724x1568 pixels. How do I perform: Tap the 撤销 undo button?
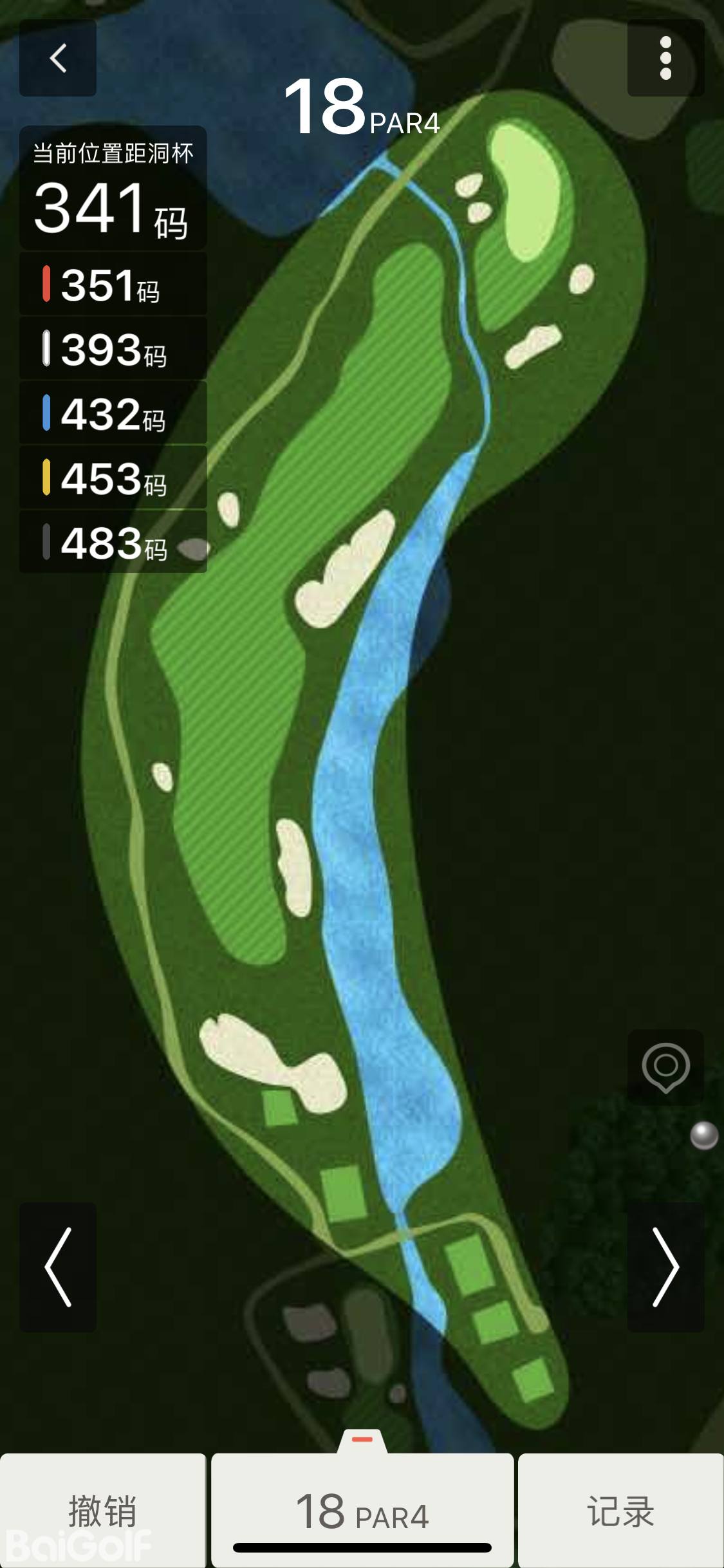click(x=103, y=1510)
